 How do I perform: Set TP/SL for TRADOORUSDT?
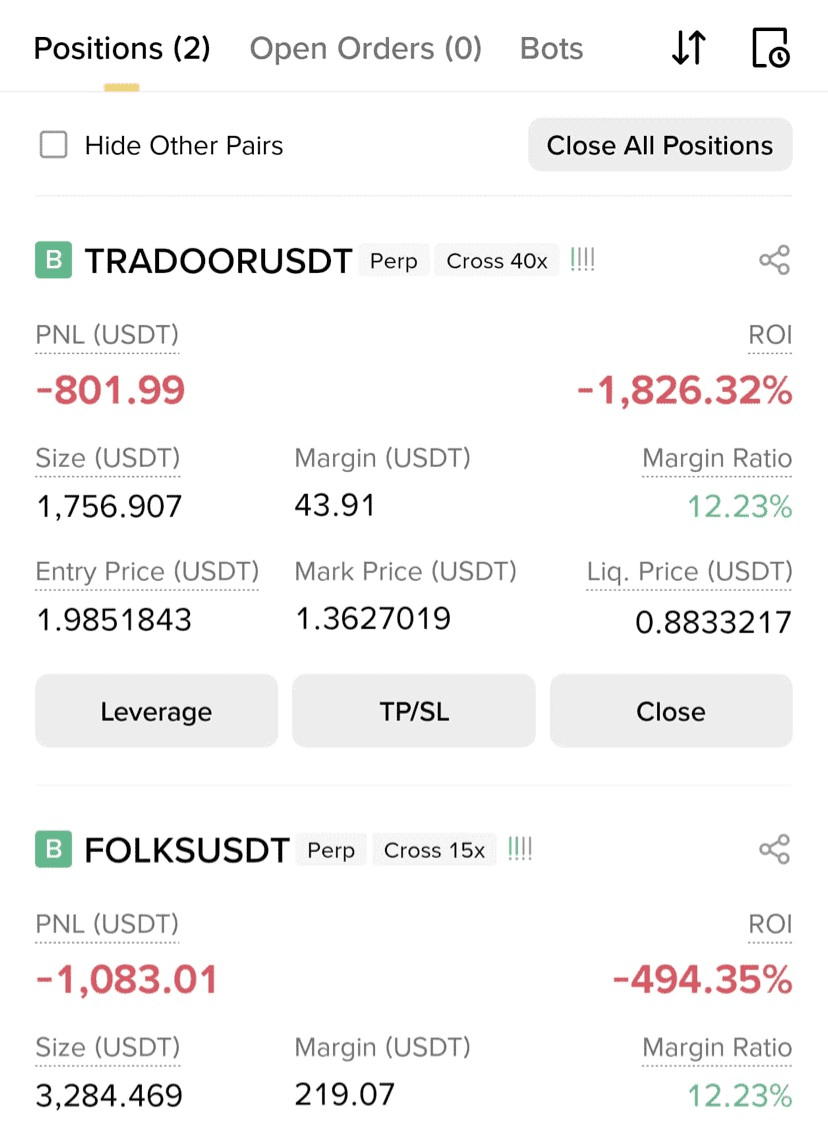[x=414, y=711]
